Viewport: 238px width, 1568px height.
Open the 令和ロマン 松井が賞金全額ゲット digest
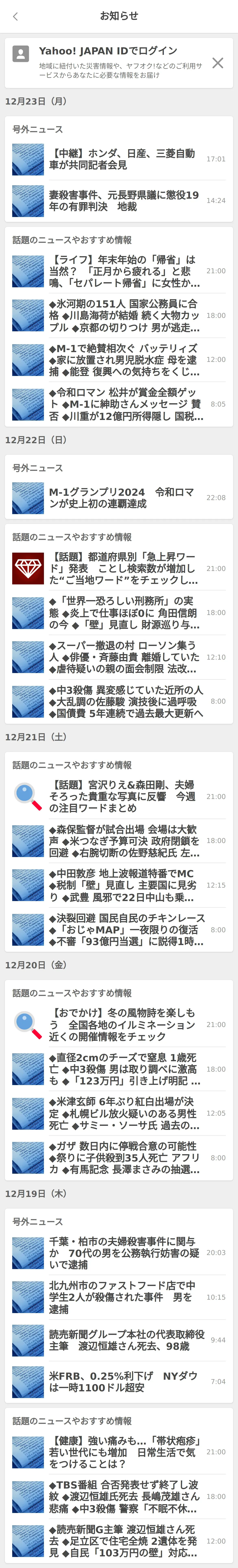(x=121, y=404)
